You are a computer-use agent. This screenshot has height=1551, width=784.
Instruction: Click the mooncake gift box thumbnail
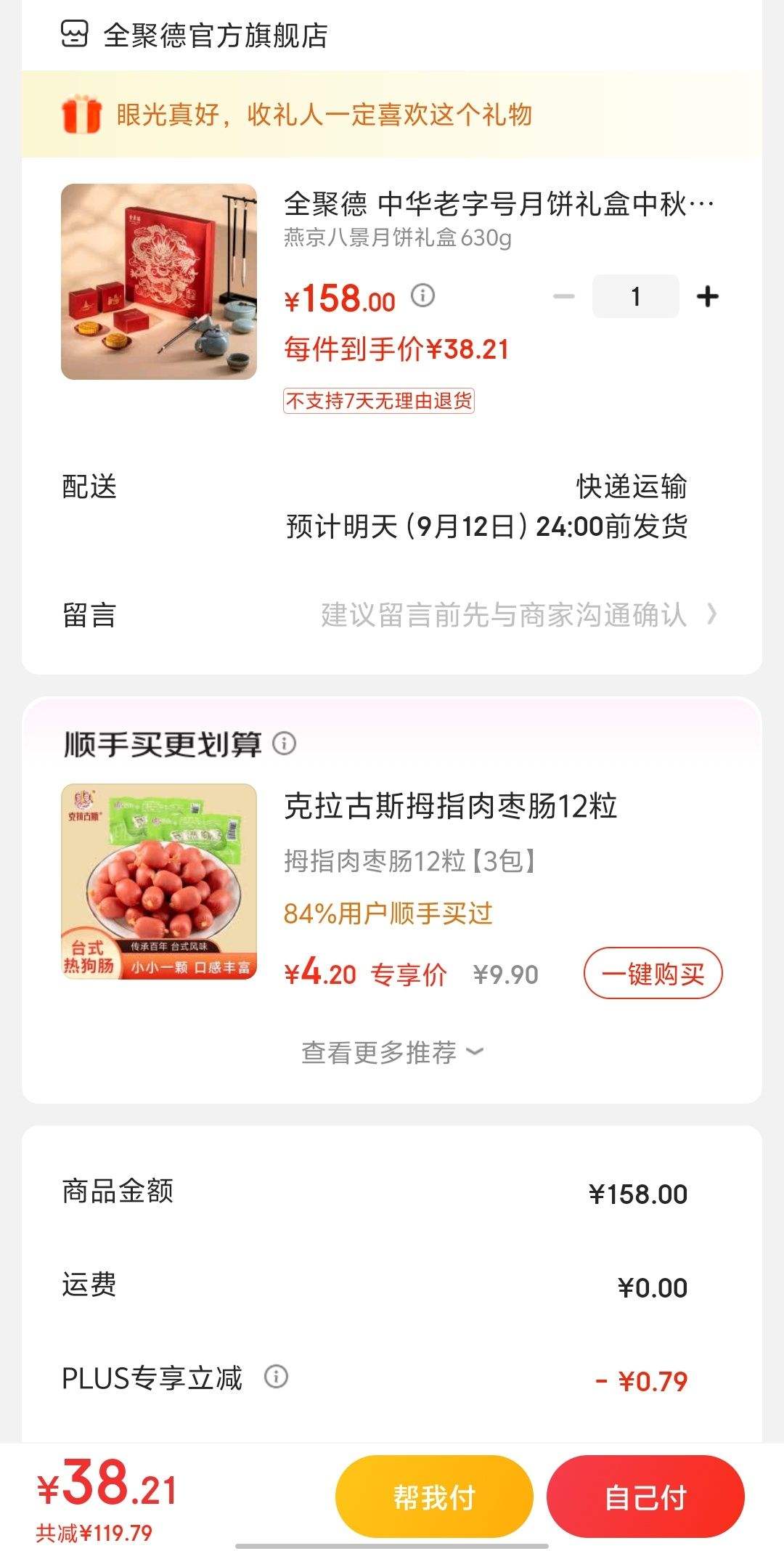click(158, 280)
